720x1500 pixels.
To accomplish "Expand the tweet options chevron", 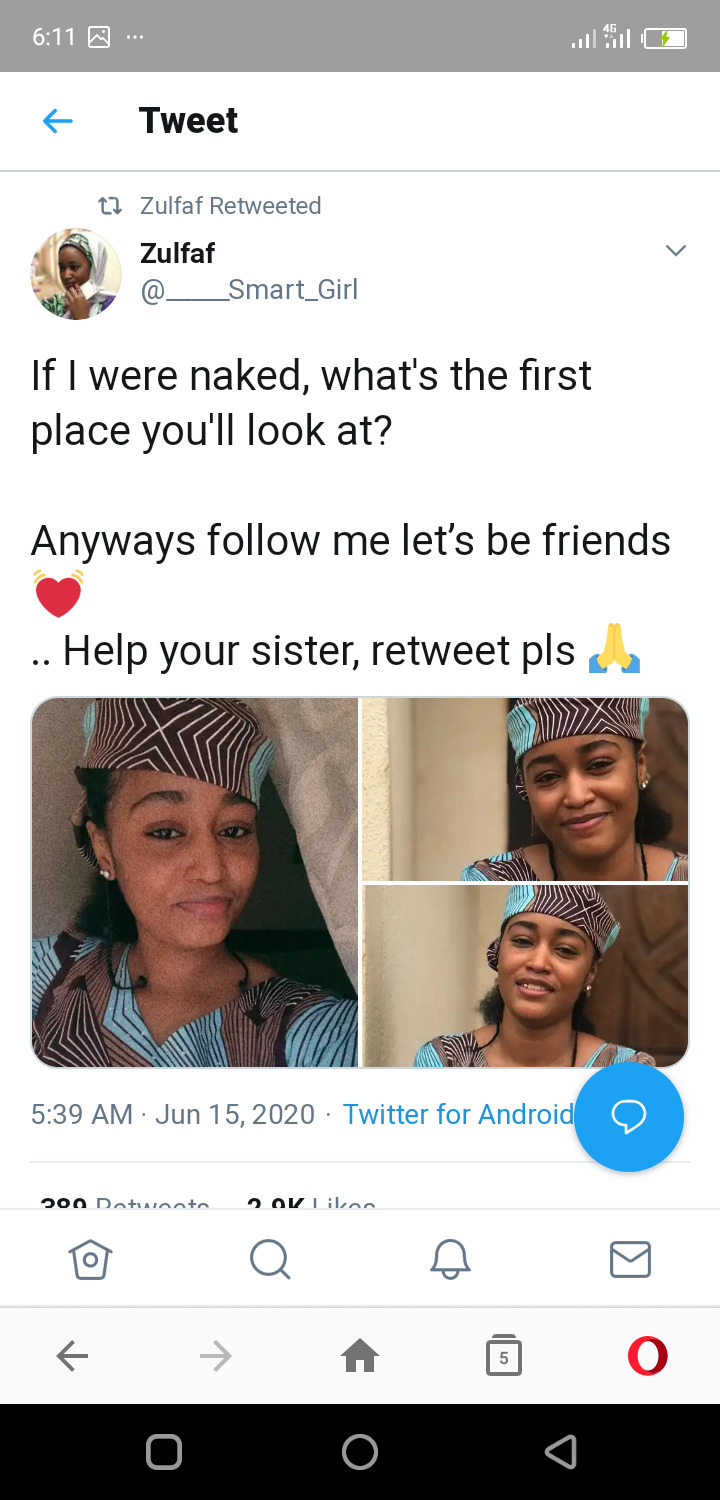I will (676, 250).
